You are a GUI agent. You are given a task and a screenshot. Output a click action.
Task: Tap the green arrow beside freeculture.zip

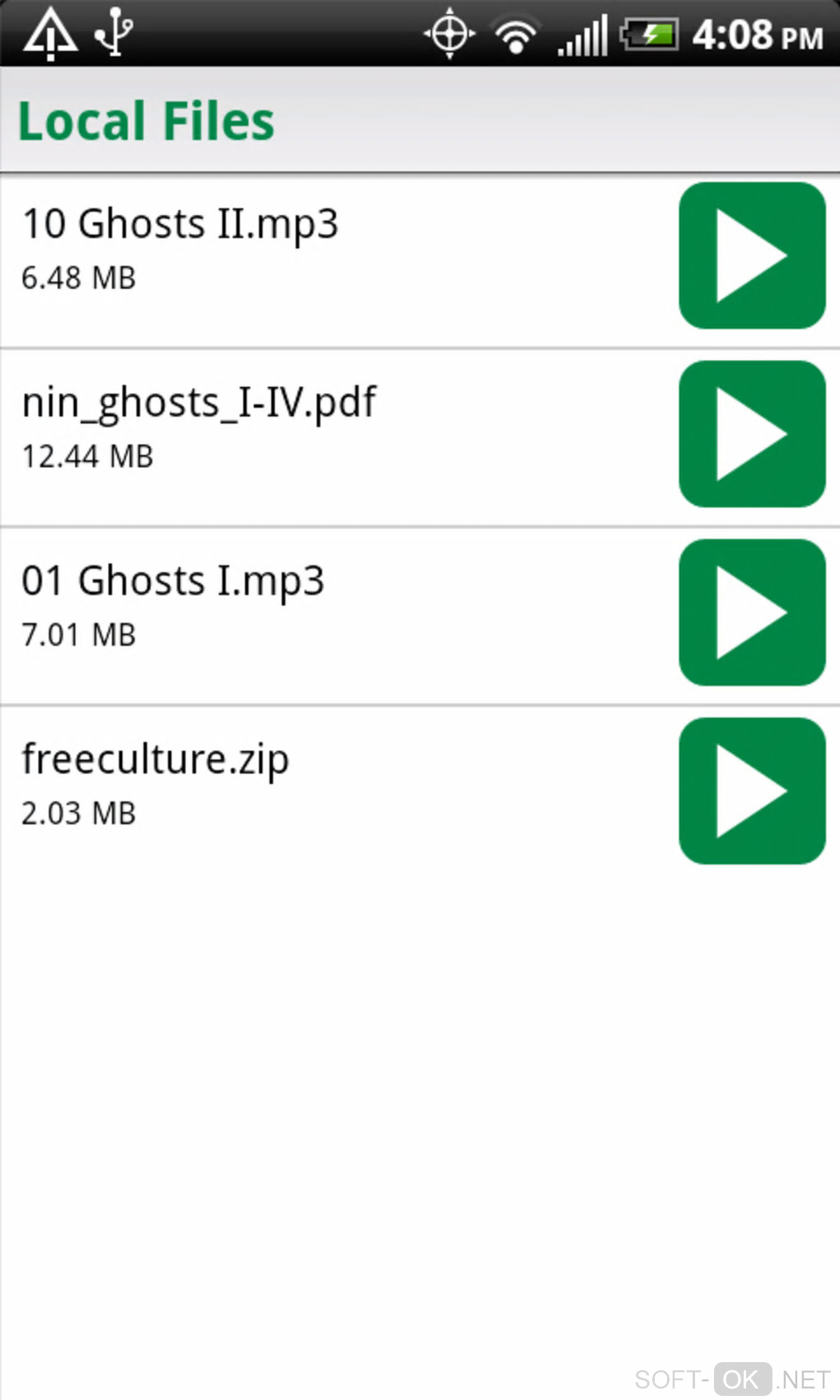click(x=751, y=791)
